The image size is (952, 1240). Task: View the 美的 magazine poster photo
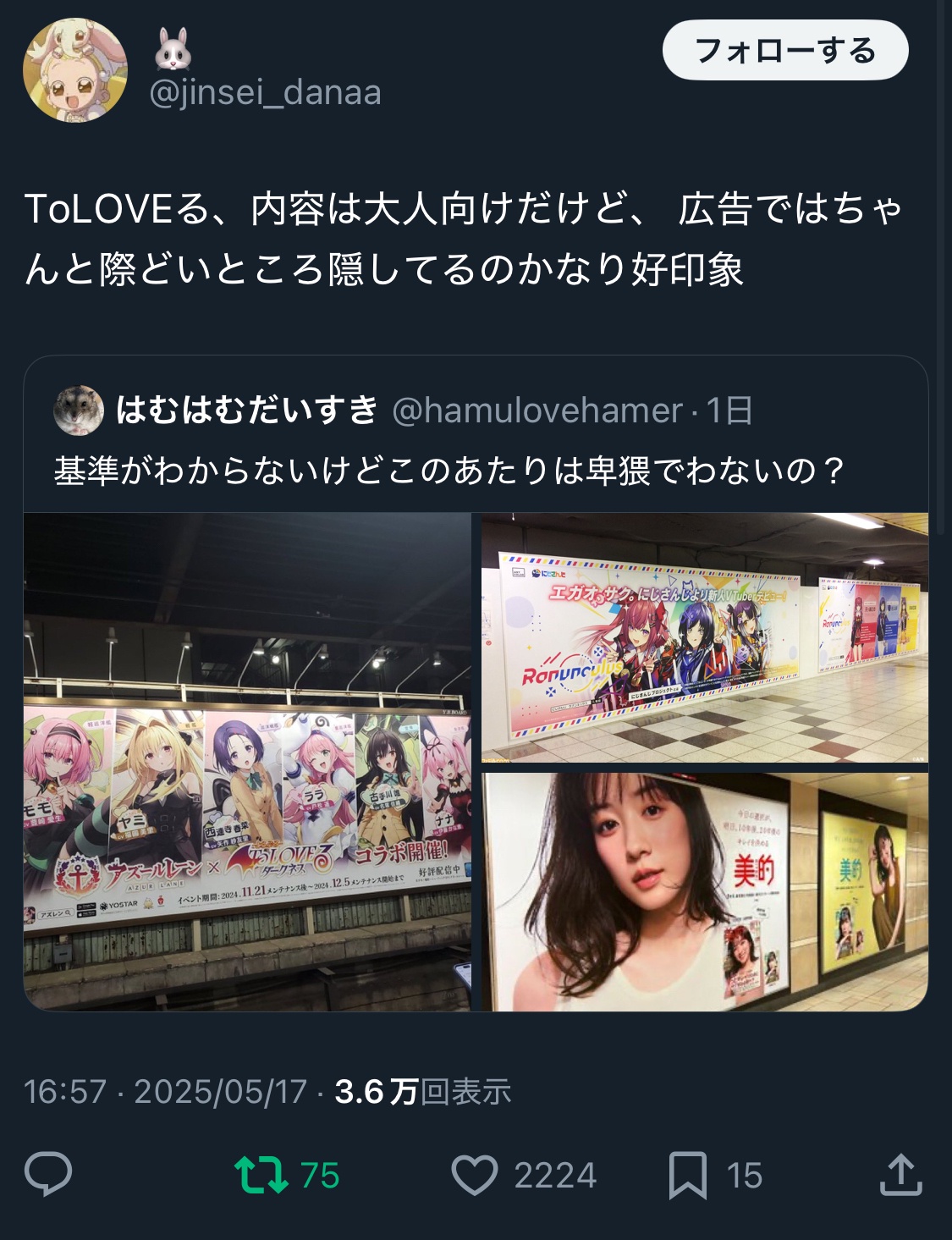click(x=704, y=891)
